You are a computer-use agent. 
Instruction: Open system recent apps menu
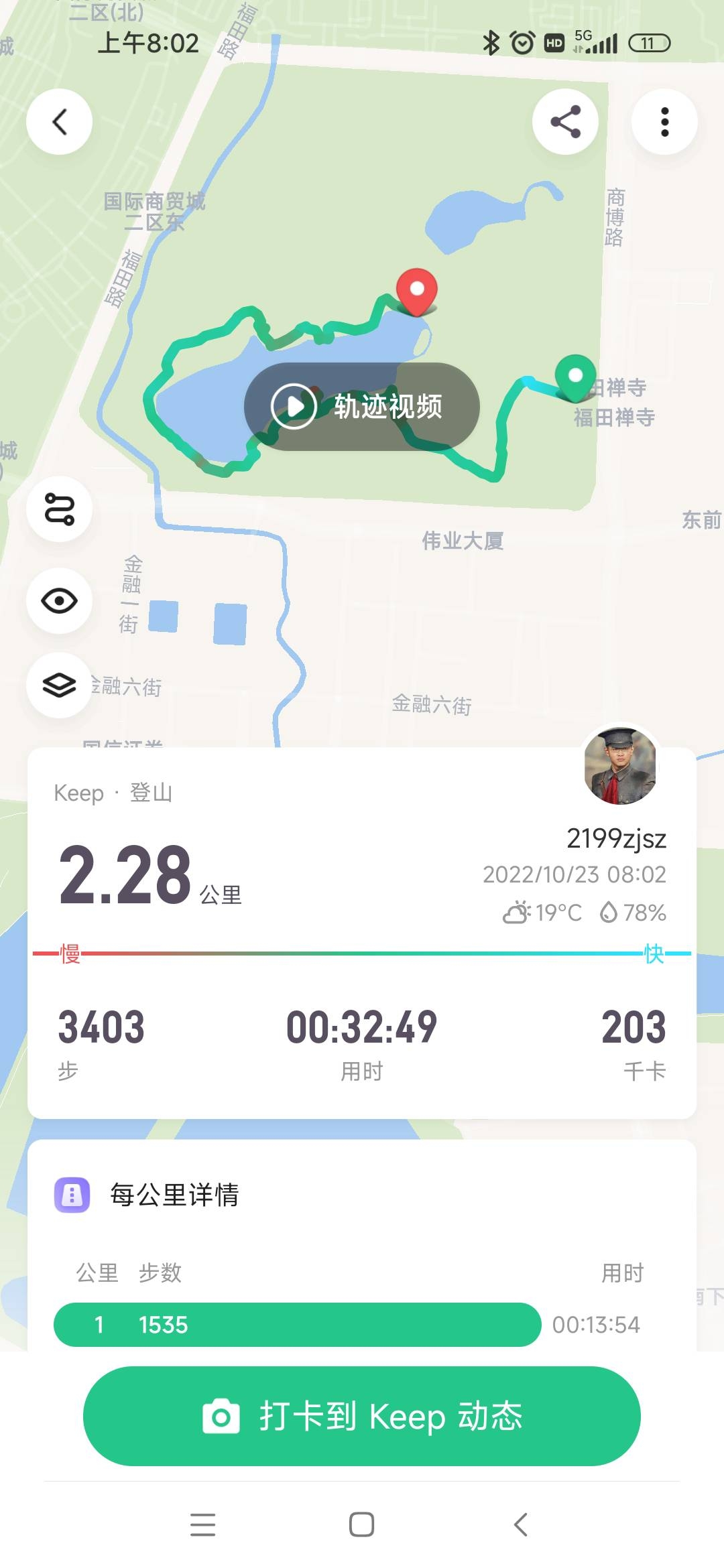pyautogui.click(x=202, y=1524)
